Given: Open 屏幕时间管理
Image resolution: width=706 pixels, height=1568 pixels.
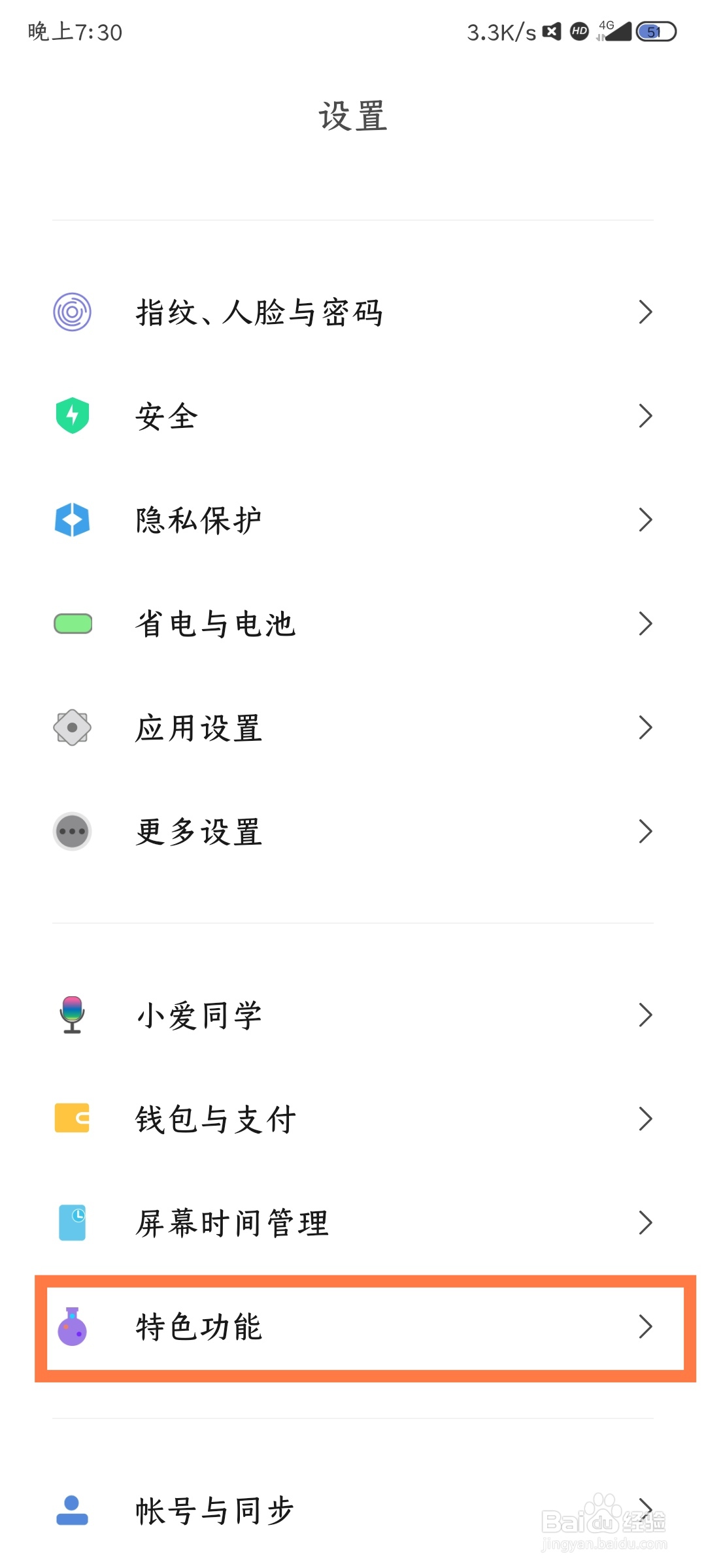Looking at the screenshot, I should coord(353,1222).
